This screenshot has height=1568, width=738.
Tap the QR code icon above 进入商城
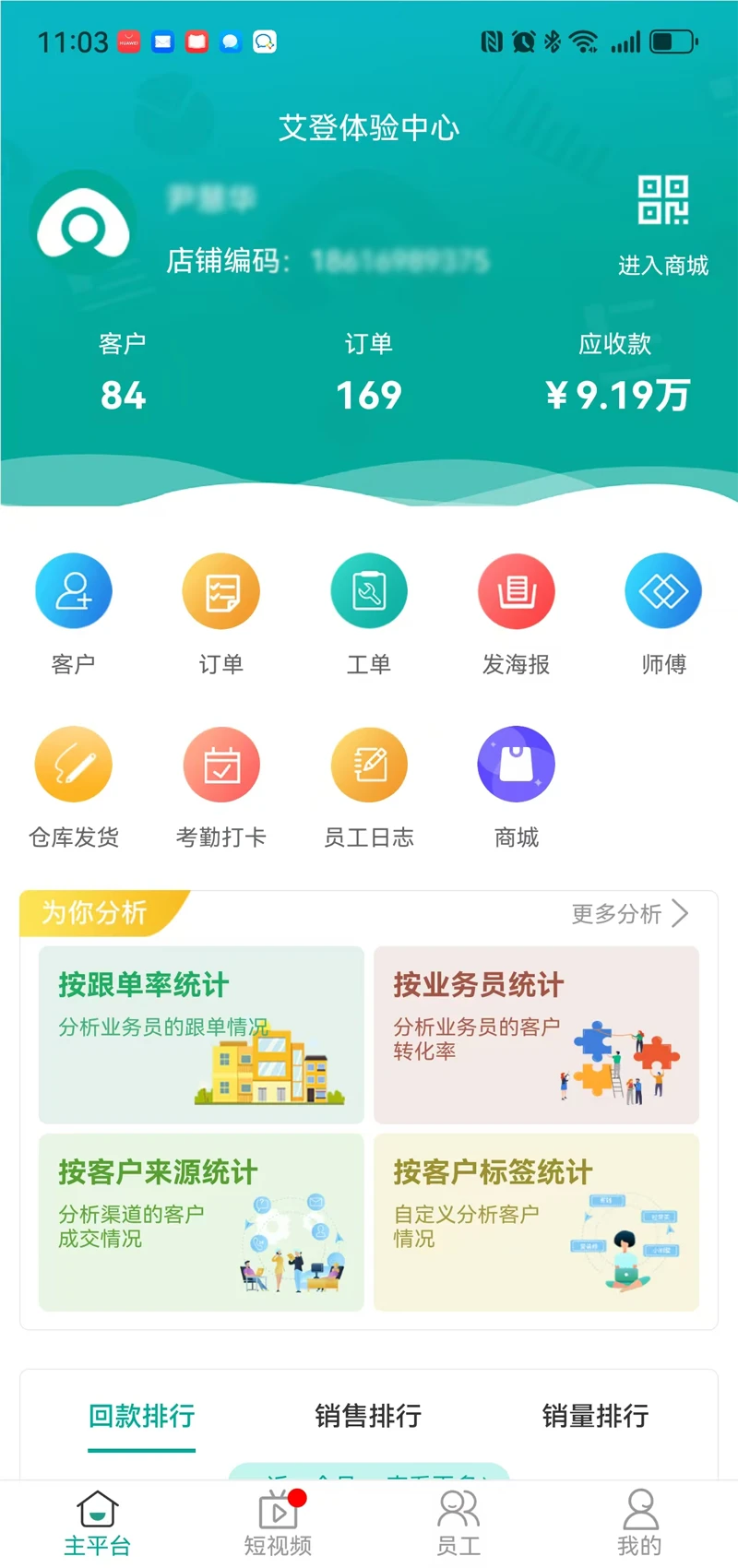coord(662,203)
